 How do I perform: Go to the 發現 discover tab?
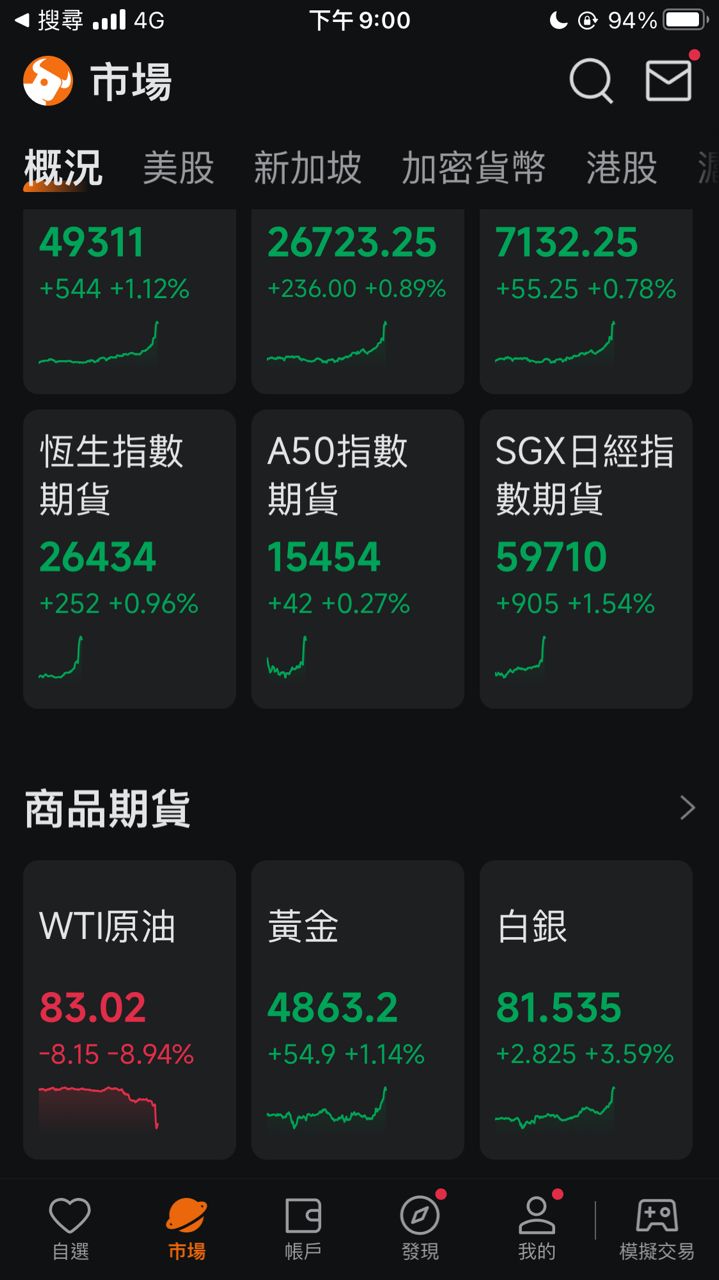pos(420,1229)
